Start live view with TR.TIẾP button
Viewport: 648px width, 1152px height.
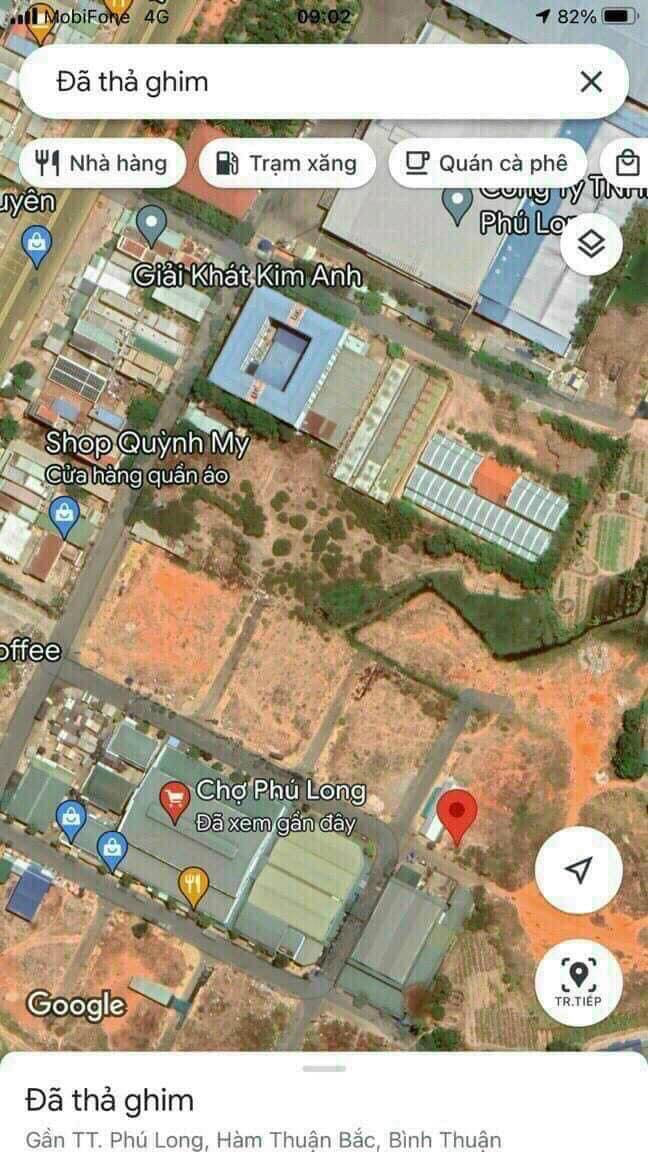(x=578, y=981)
